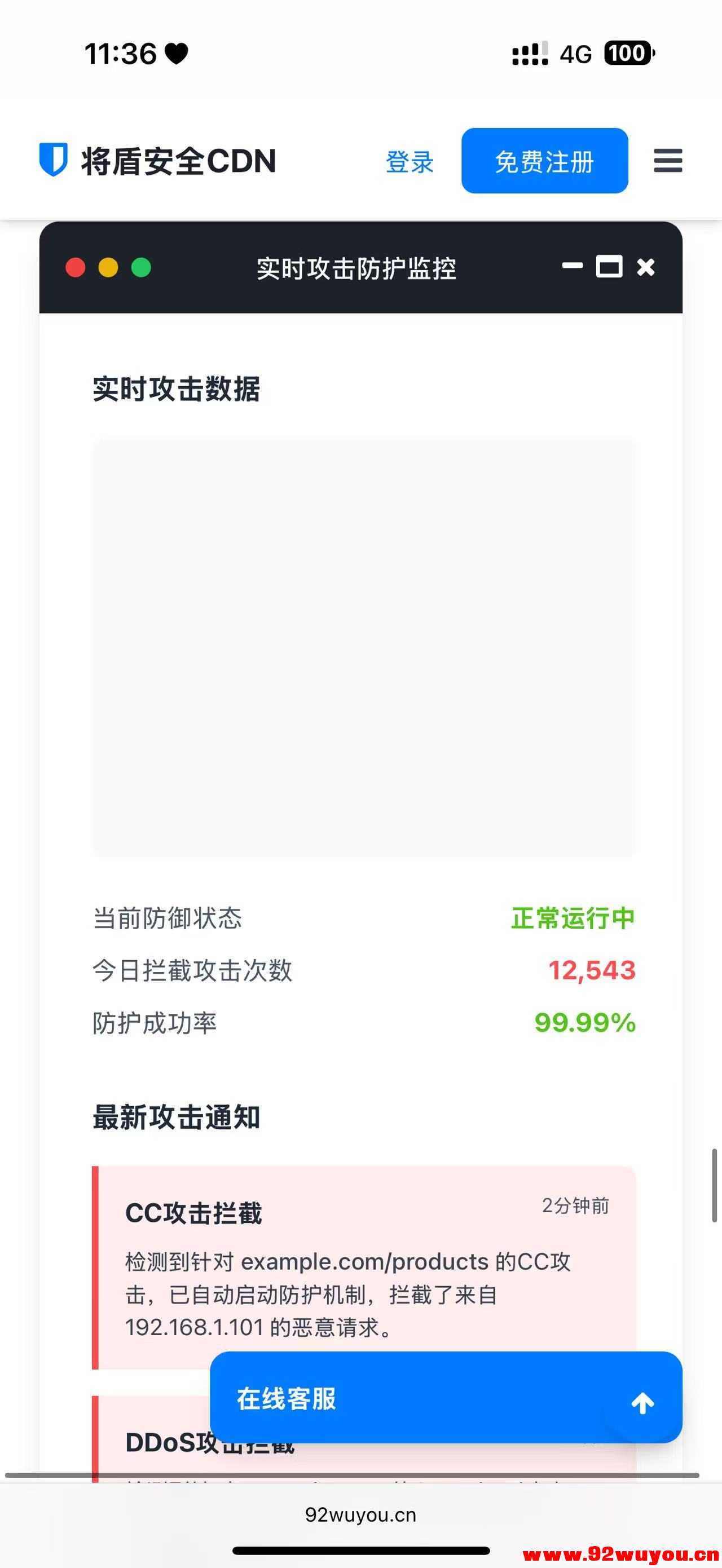722x1568 pixels.
Task: Click the maximize square icon in monitor window
Action: coord(609,267)
